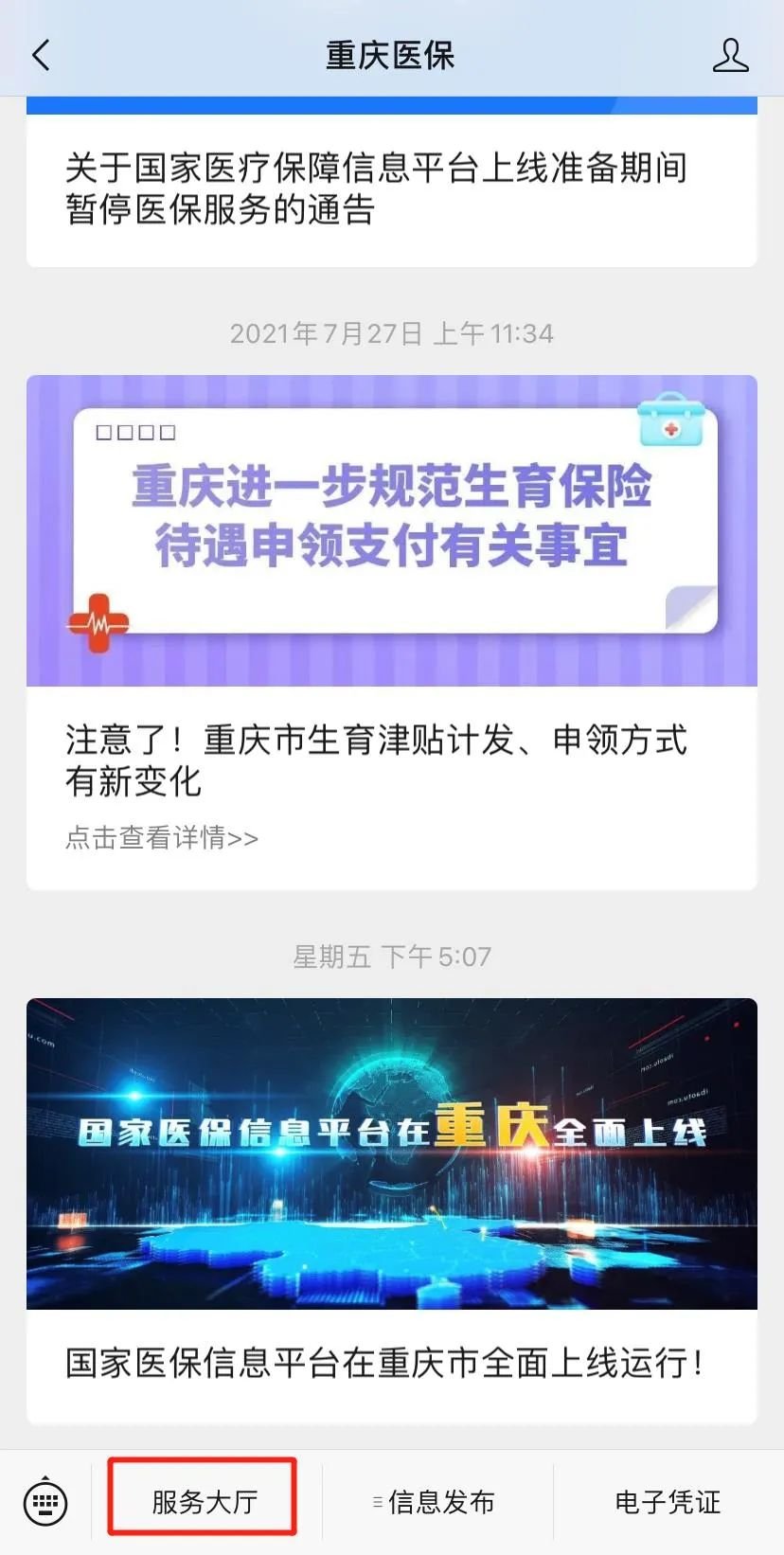Tap 点击查看详情 link
The image size is (784, 1555).
pyautogui.click(x=162, y=838)
